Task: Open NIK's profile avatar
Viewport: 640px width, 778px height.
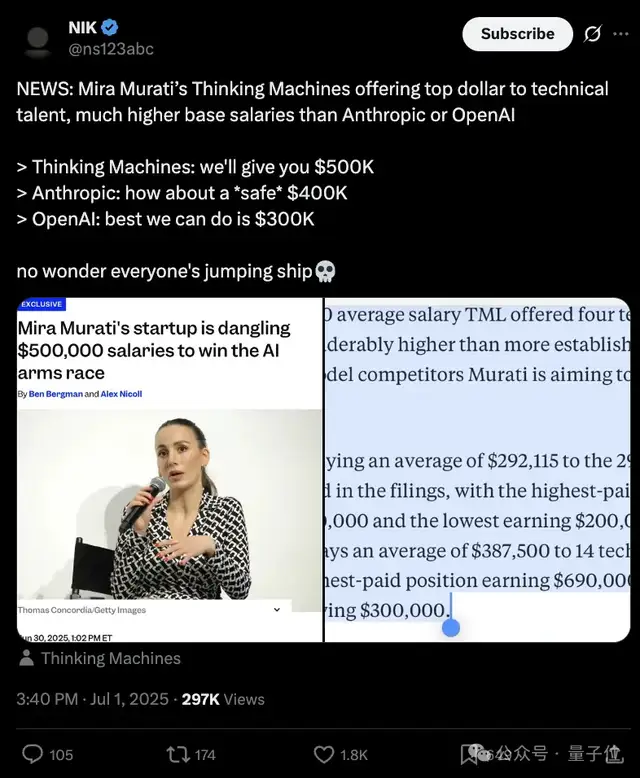Action: click(x=38, y=38)
